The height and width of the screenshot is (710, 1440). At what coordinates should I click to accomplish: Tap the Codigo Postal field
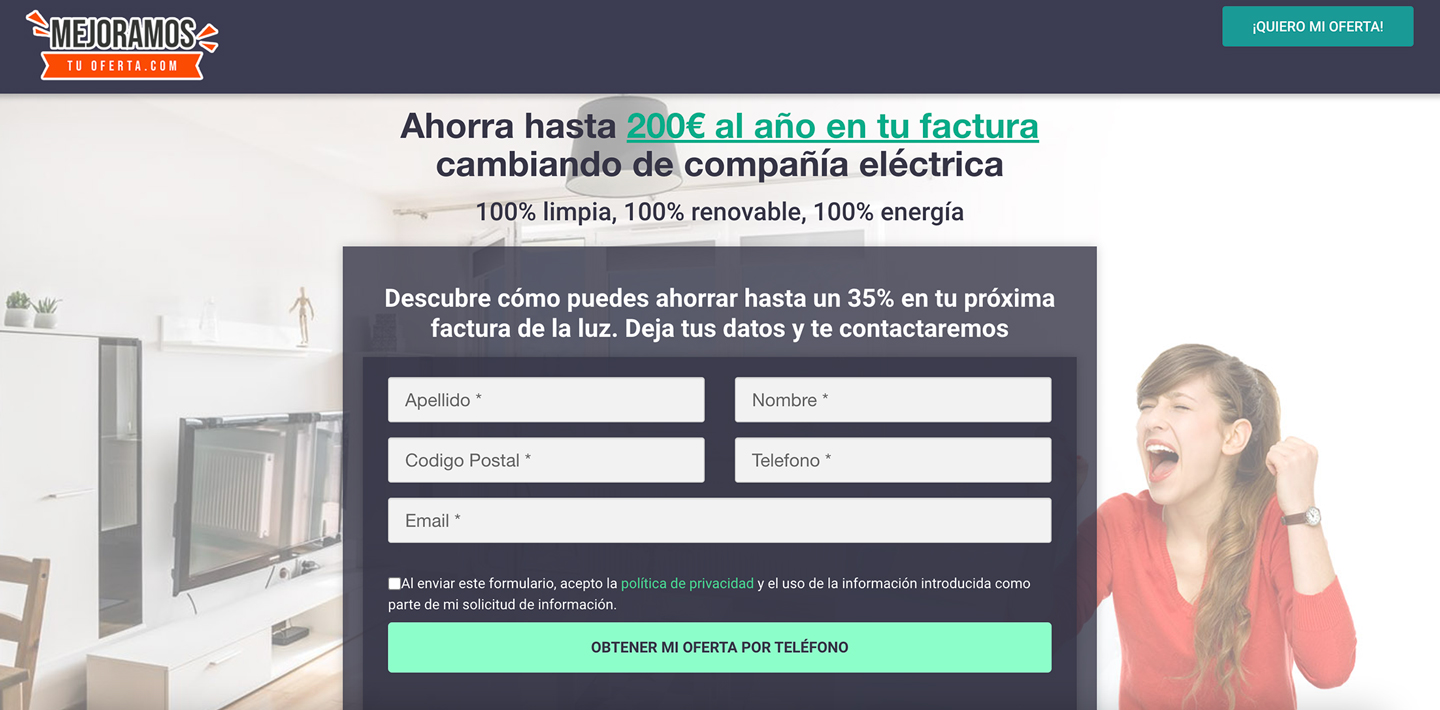tap(546, 460)
